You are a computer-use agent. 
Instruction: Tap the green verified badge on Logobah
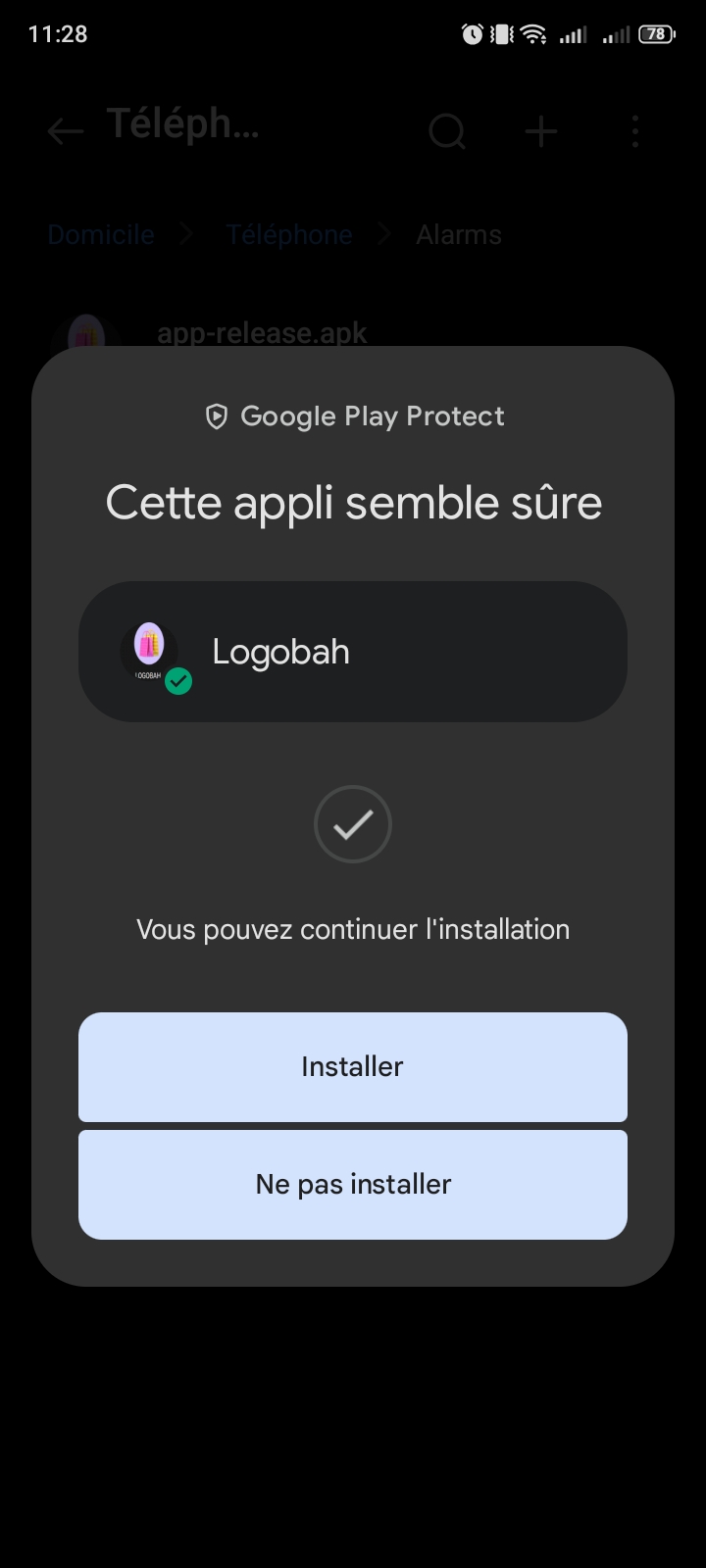[x=177, y=680]
